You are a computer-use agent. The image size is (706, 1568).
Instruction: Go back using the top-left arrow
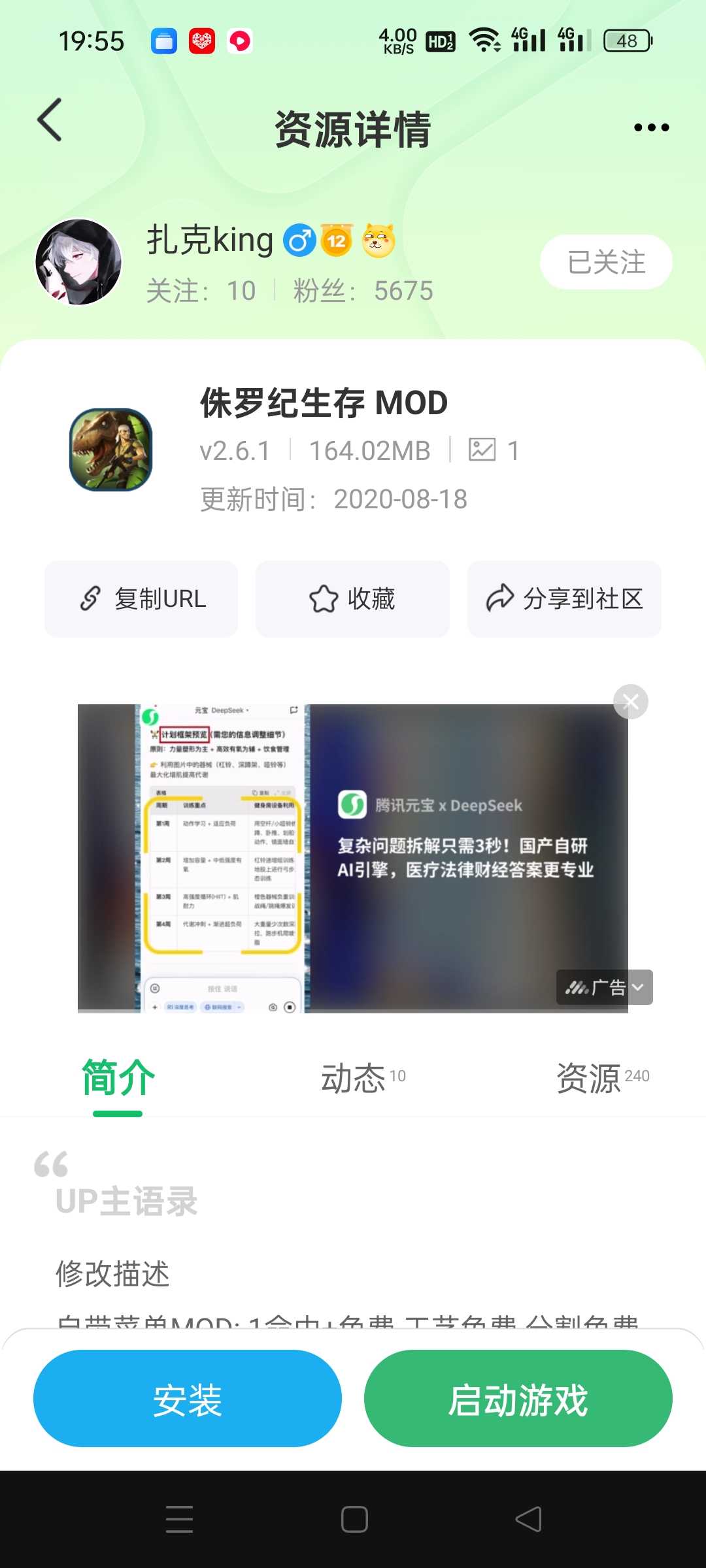point(50,120)
